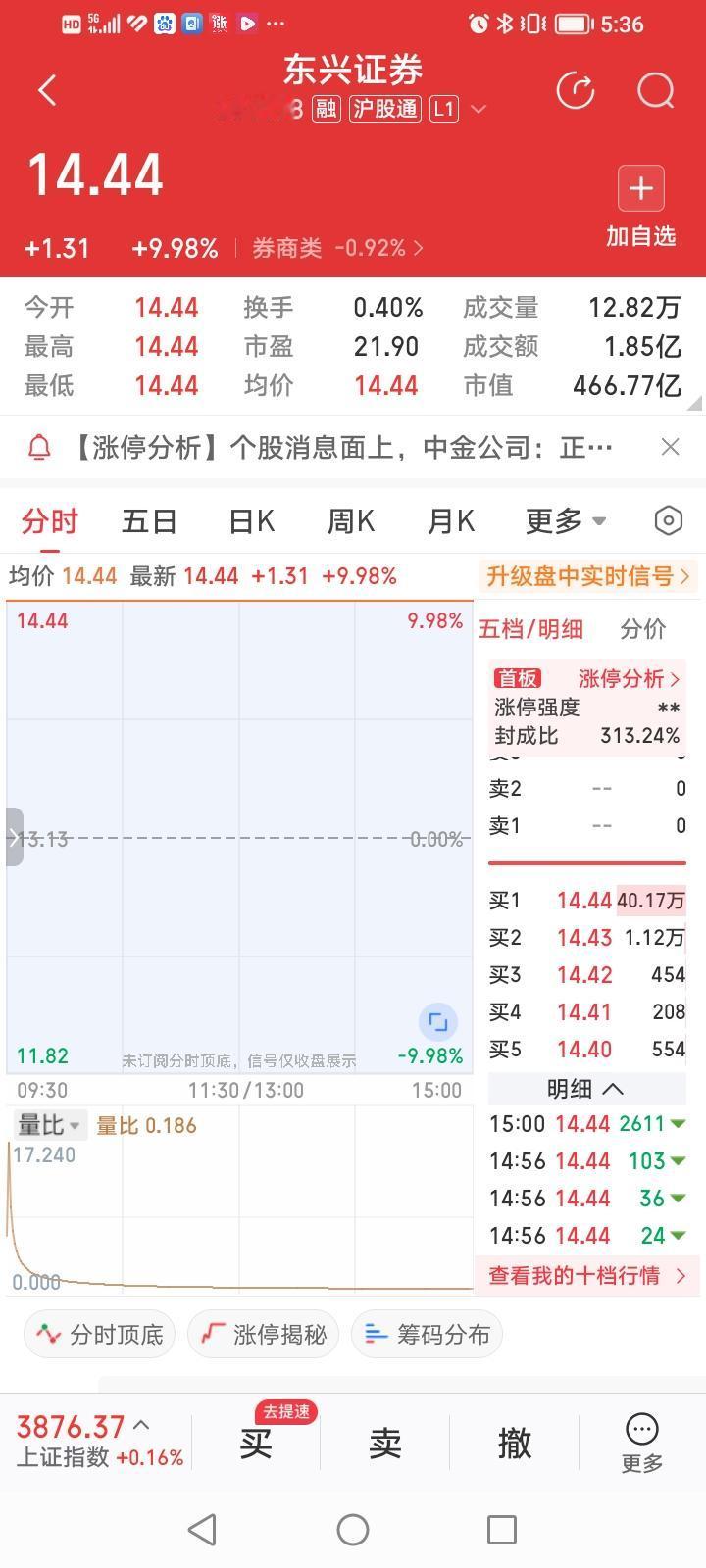The image size is (706, 1568).
Task: Switch to the 月K tab
Action: pos(450,521)
